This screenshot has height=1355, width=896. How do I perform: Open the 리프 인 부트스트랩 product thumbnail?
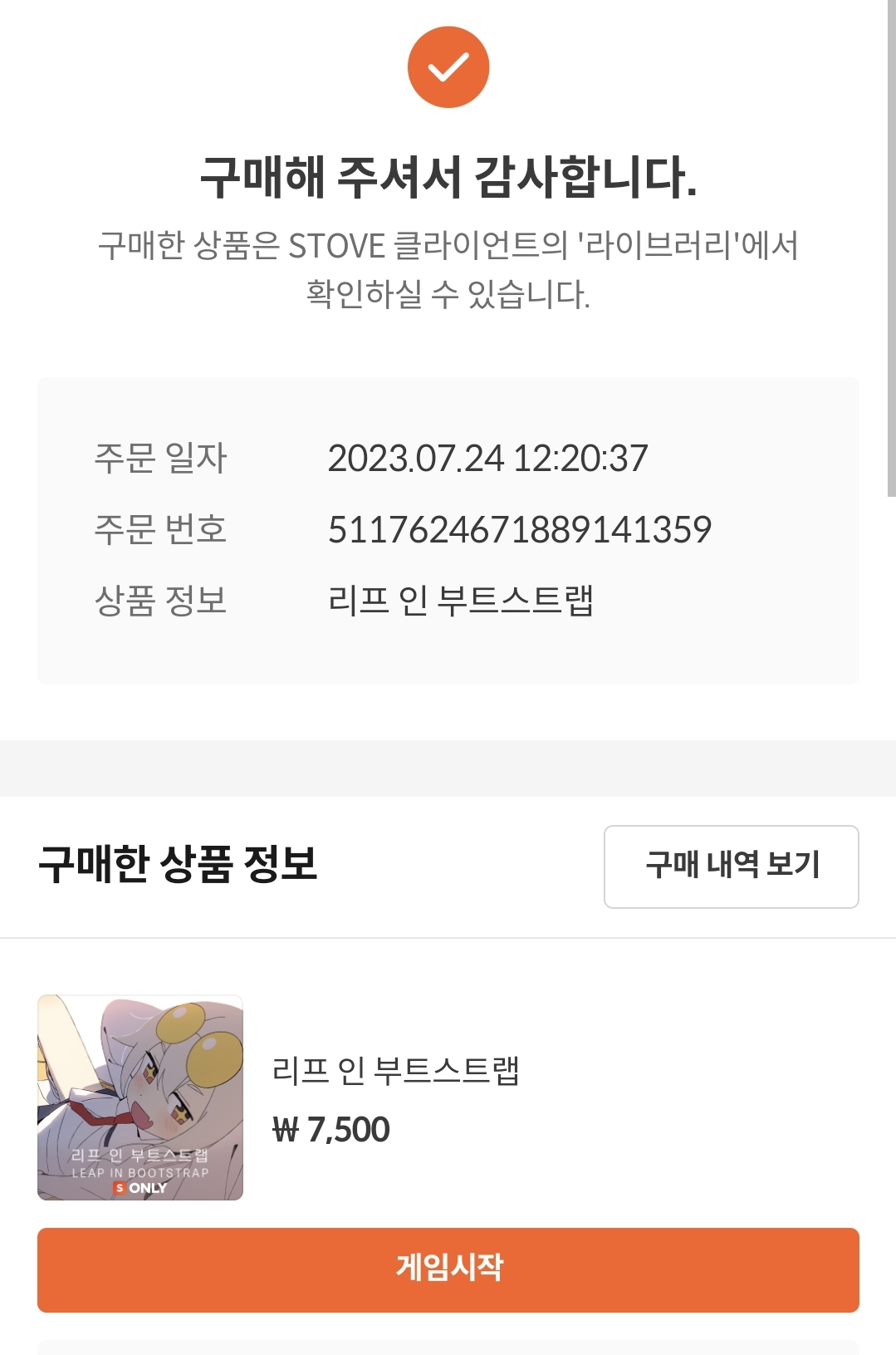coord(140,1097)
